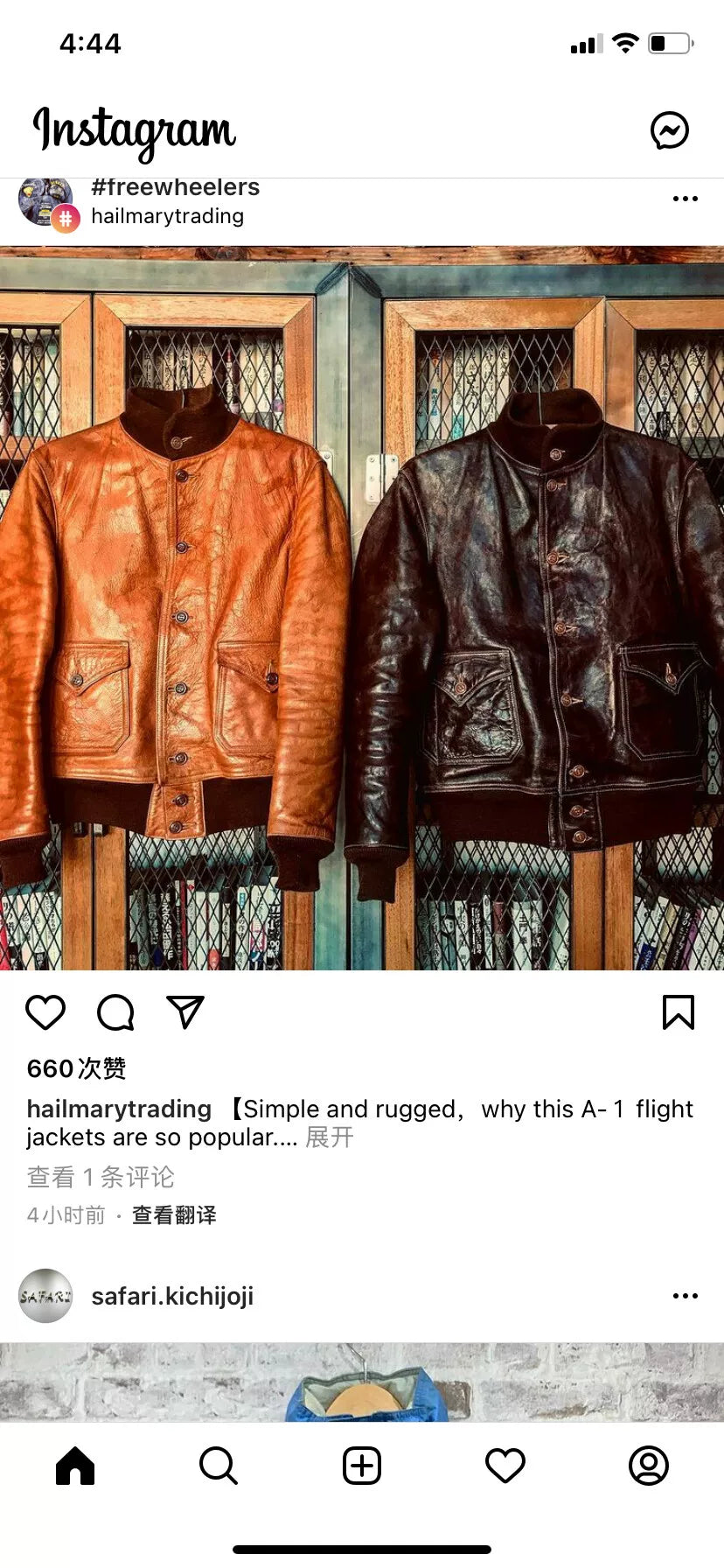The height and width of the screenshot is (1568, 724).
Task: Tap 查看翻译 to see translation
Action: (174, 1215)
